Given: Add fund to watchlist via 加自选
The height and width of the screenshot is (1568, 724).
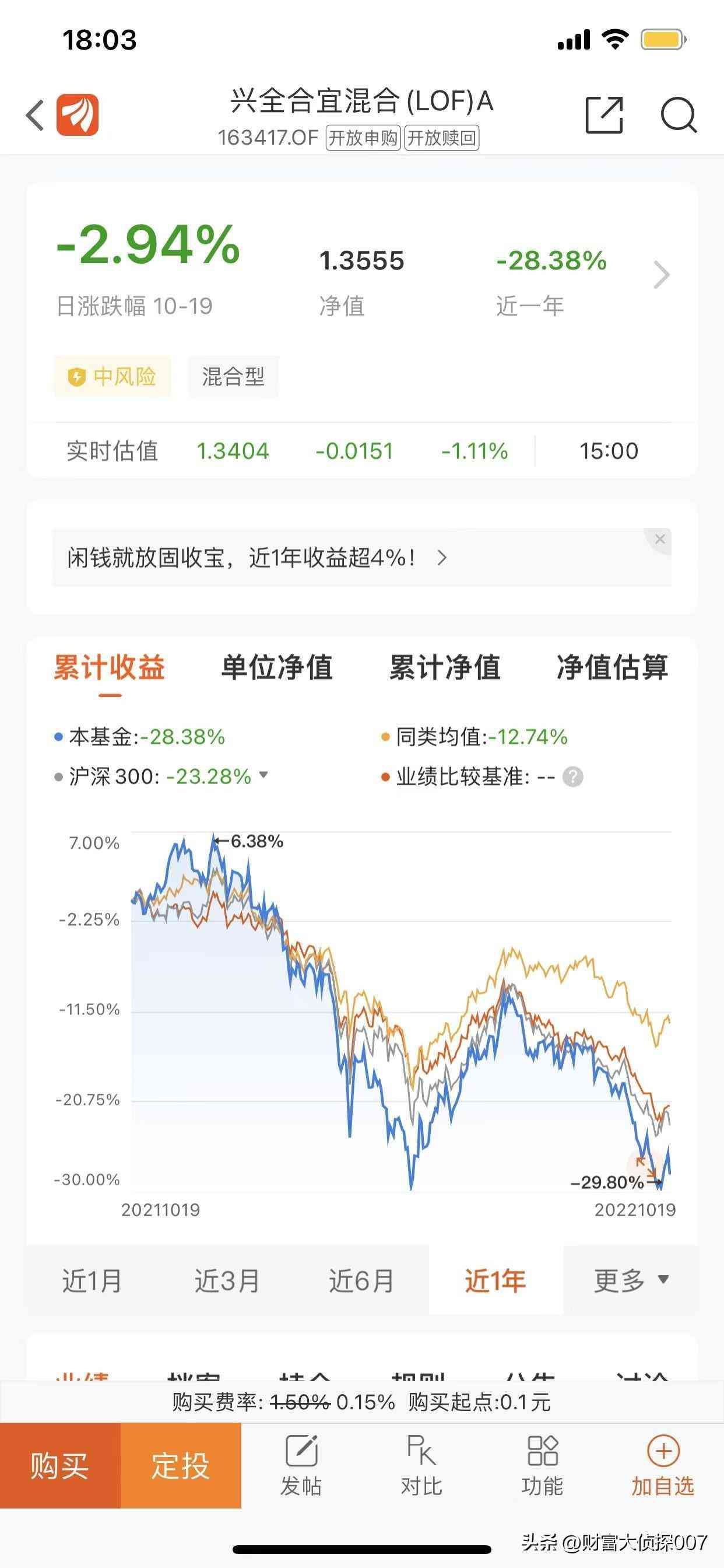Looking at the screenshot, I should coord(663,1466).
